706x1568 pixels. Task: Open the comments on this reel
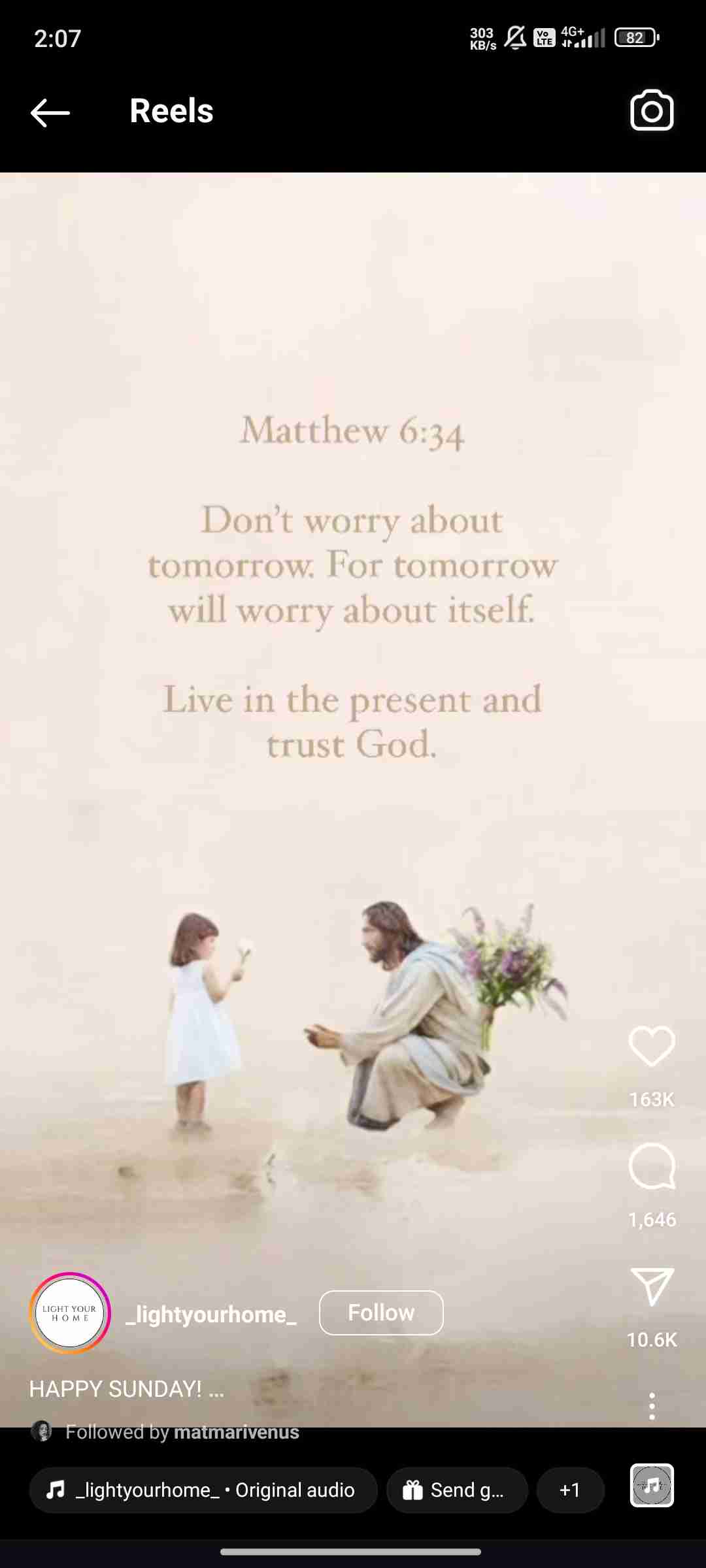pyautogui.click(x=652, y=1166)
